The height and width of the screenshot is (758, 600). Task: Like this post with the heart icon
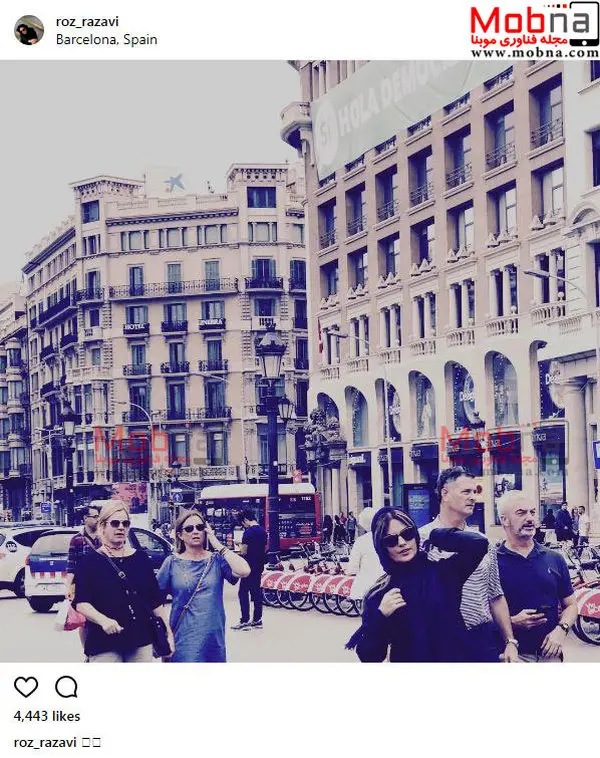pyautogui.click(x=26, y=687)
